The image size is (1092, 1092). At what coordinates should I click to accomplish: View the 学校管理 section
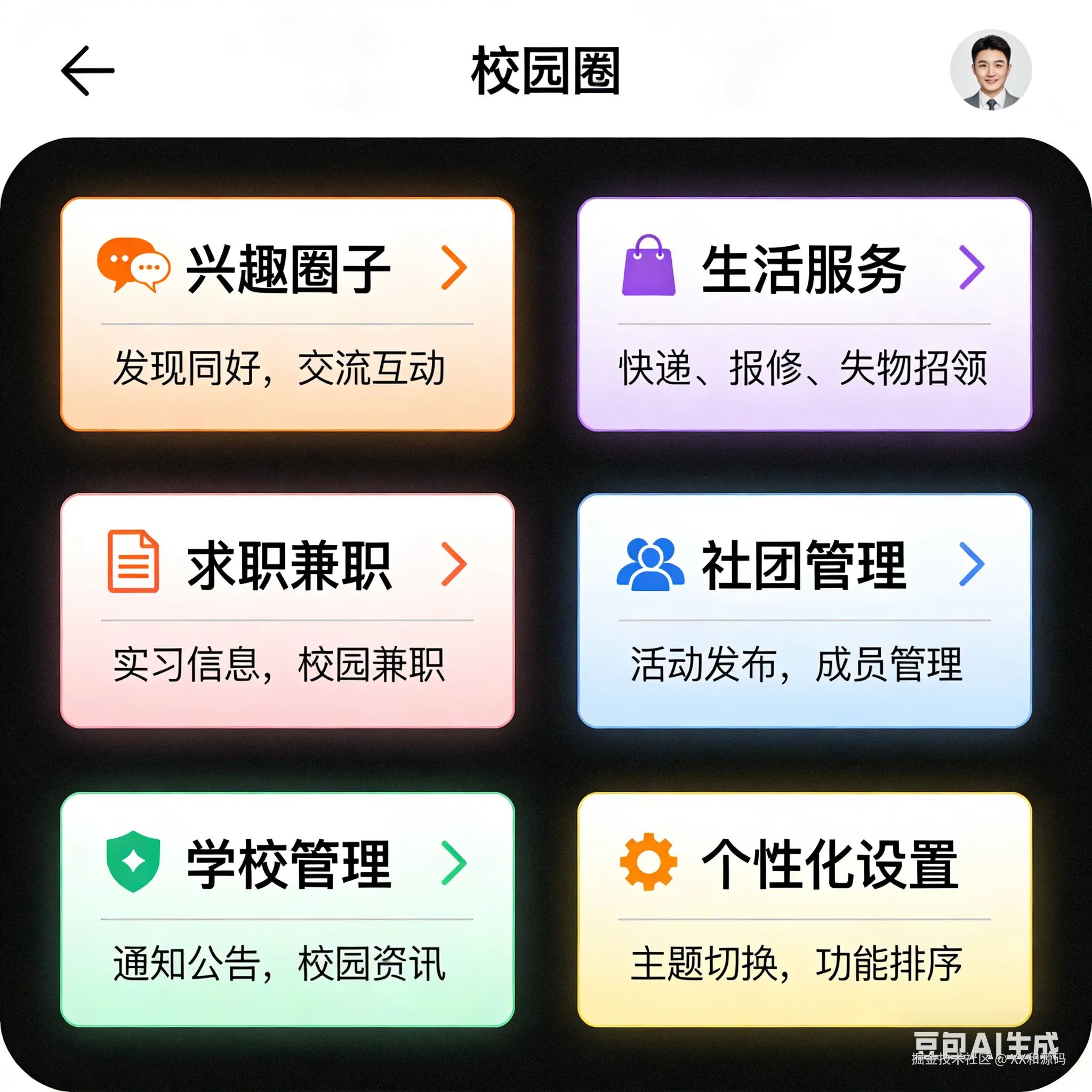(x=287, y=909)
